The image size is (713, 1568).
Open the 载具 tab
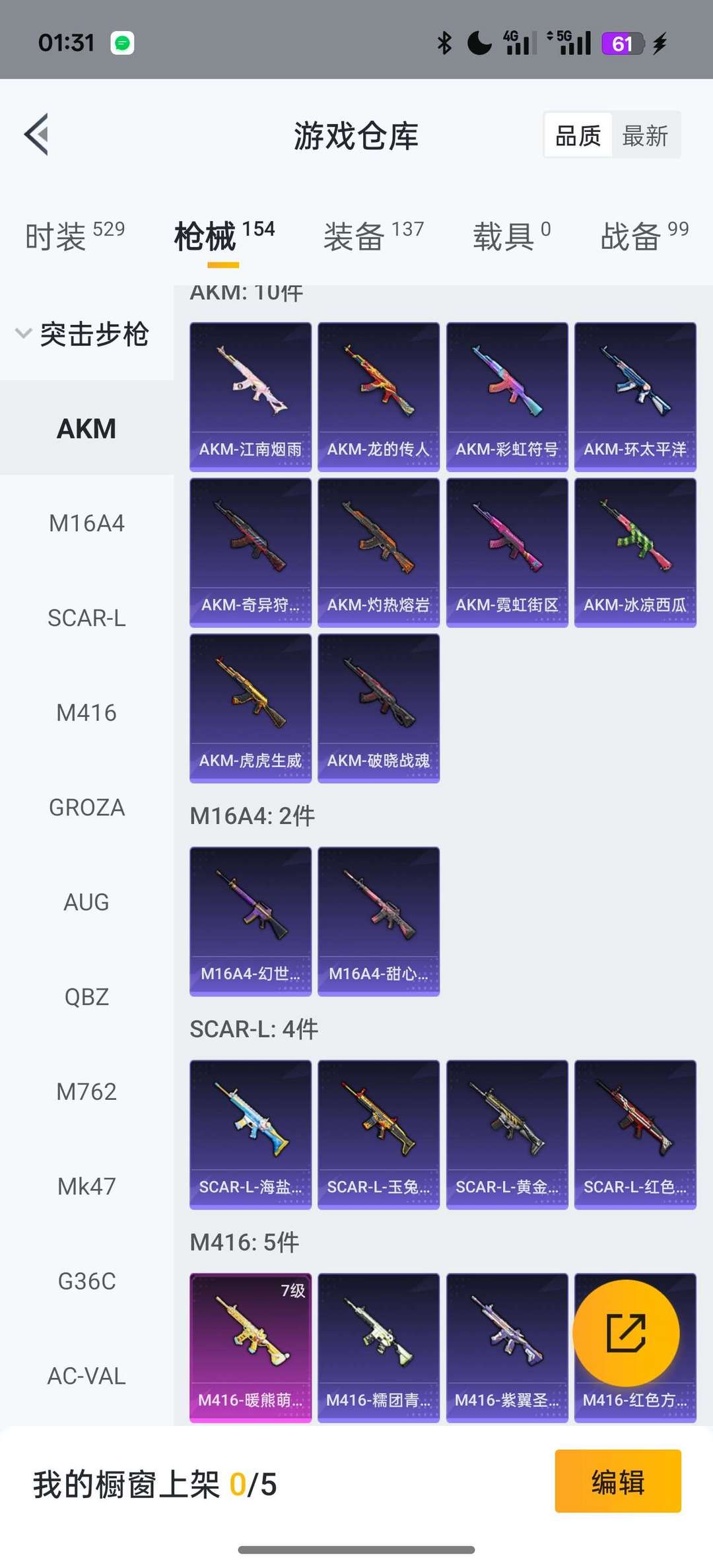tap(511, 236)
